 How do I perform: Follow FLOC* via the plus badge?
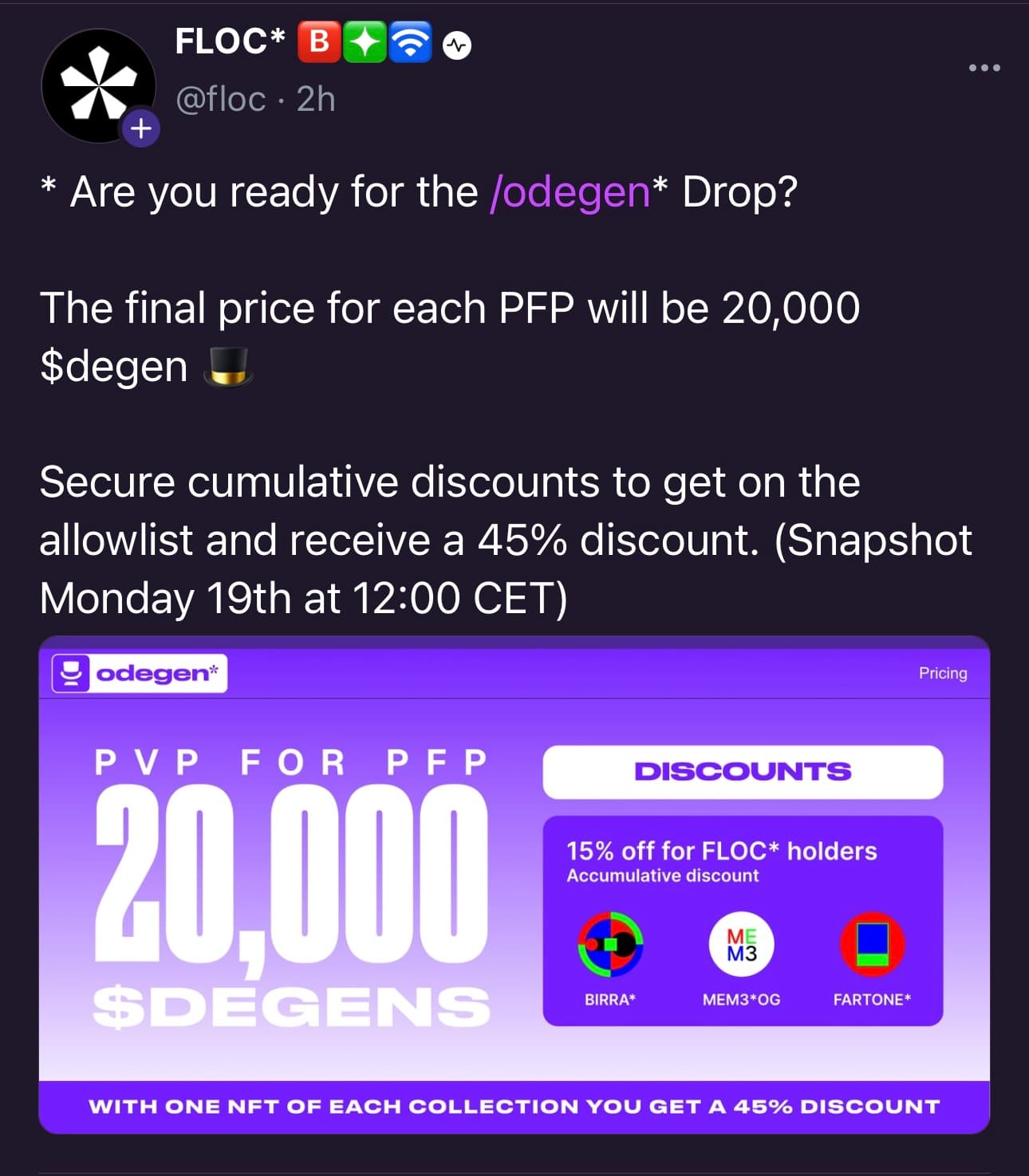[141, 128]
